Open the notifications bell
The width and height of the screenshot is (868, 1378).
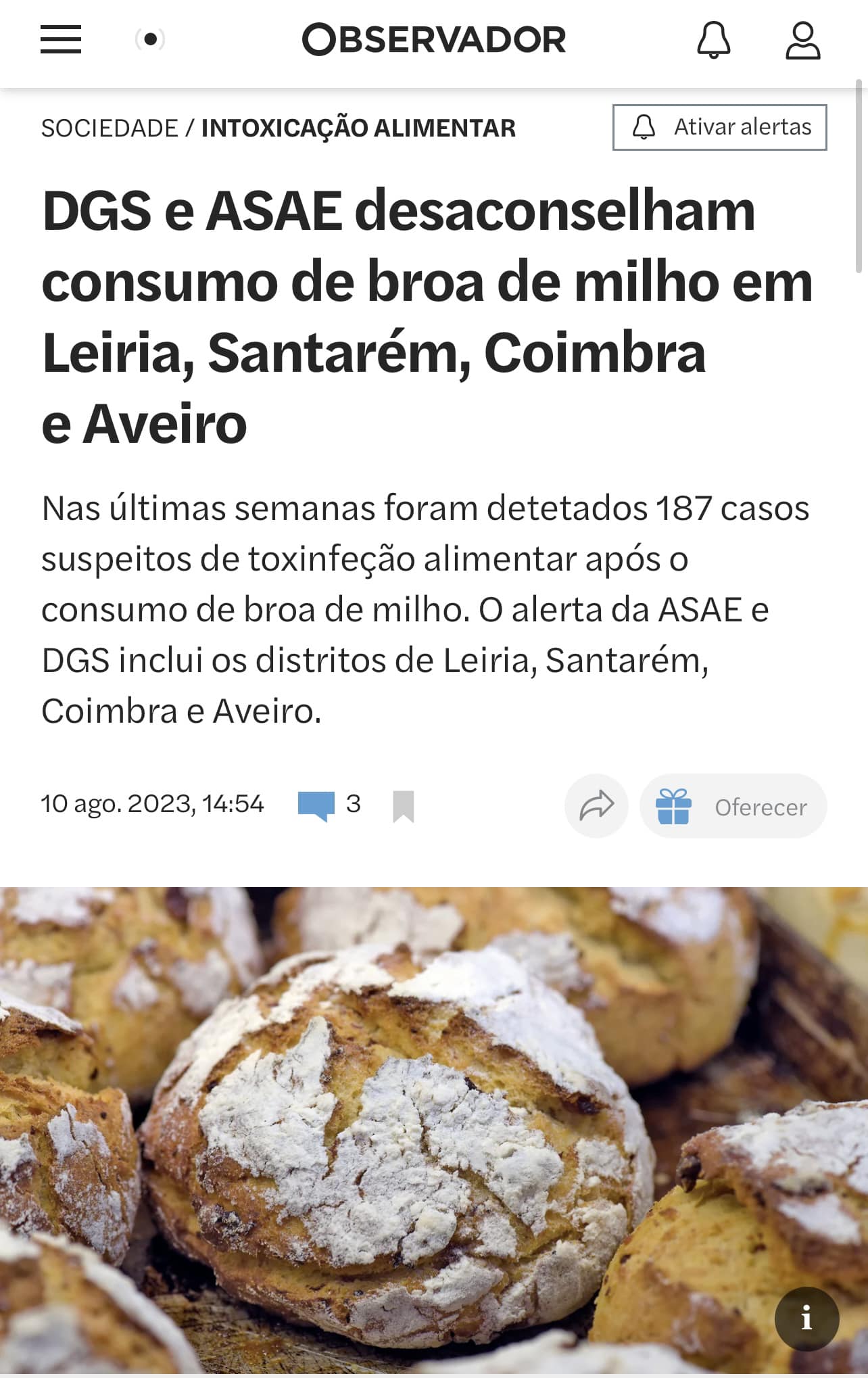coord(714,39)
